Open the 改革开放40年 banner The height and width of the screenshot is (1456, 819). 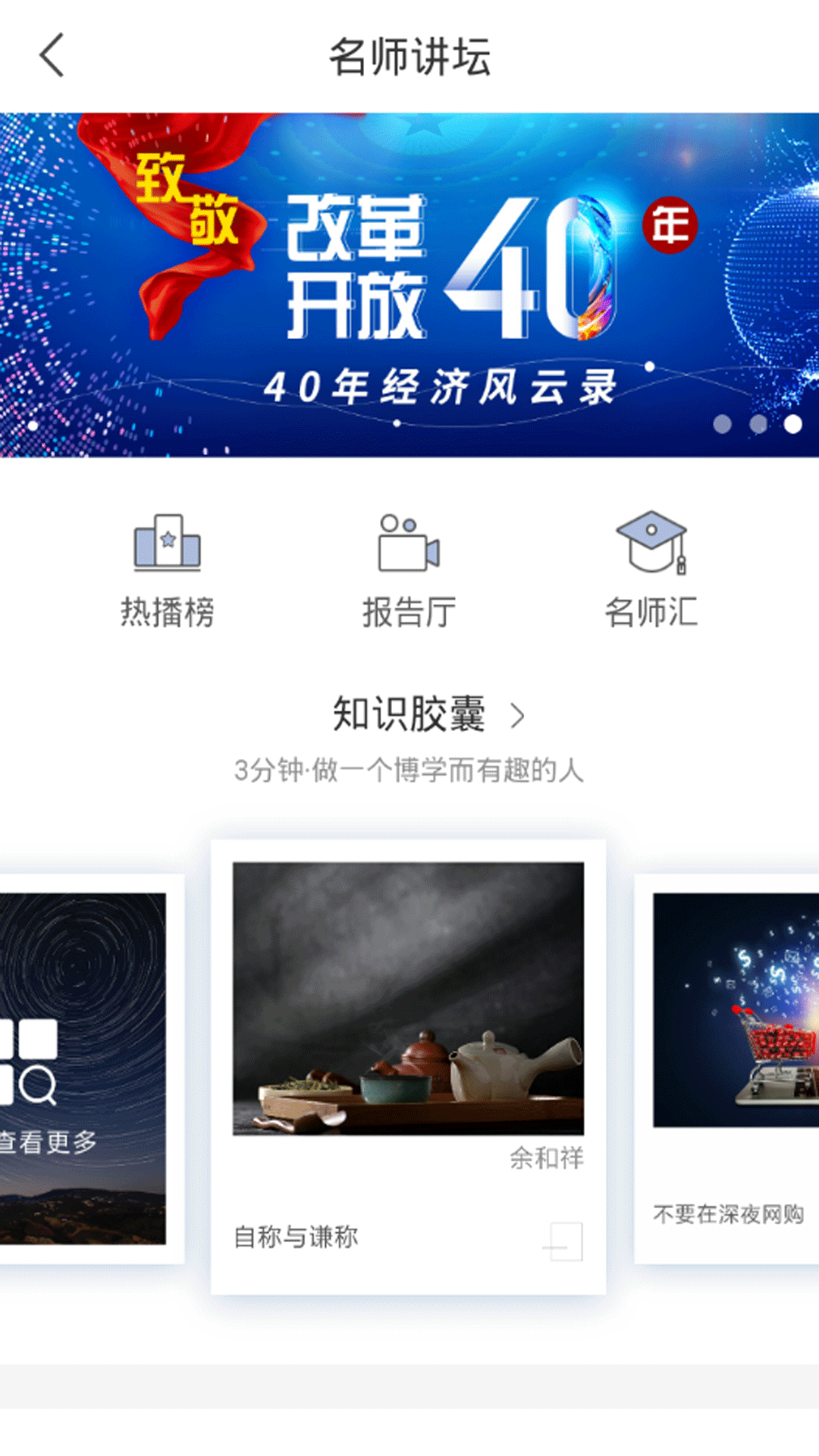point(409,284)
